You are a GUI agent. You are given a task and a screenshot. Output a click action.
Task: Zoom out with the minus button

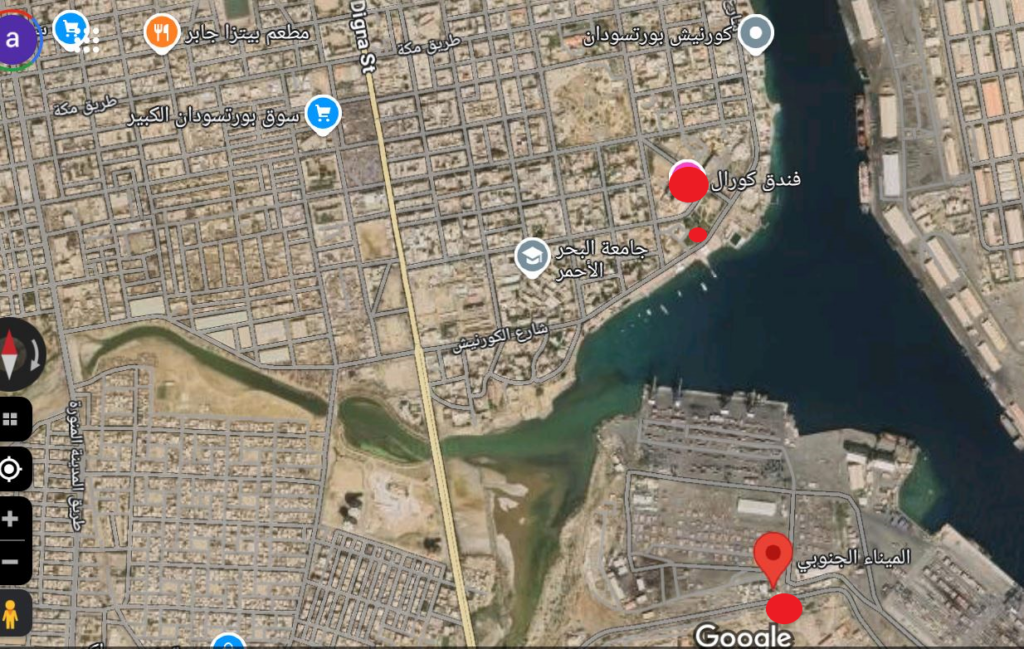click(11, 561)
